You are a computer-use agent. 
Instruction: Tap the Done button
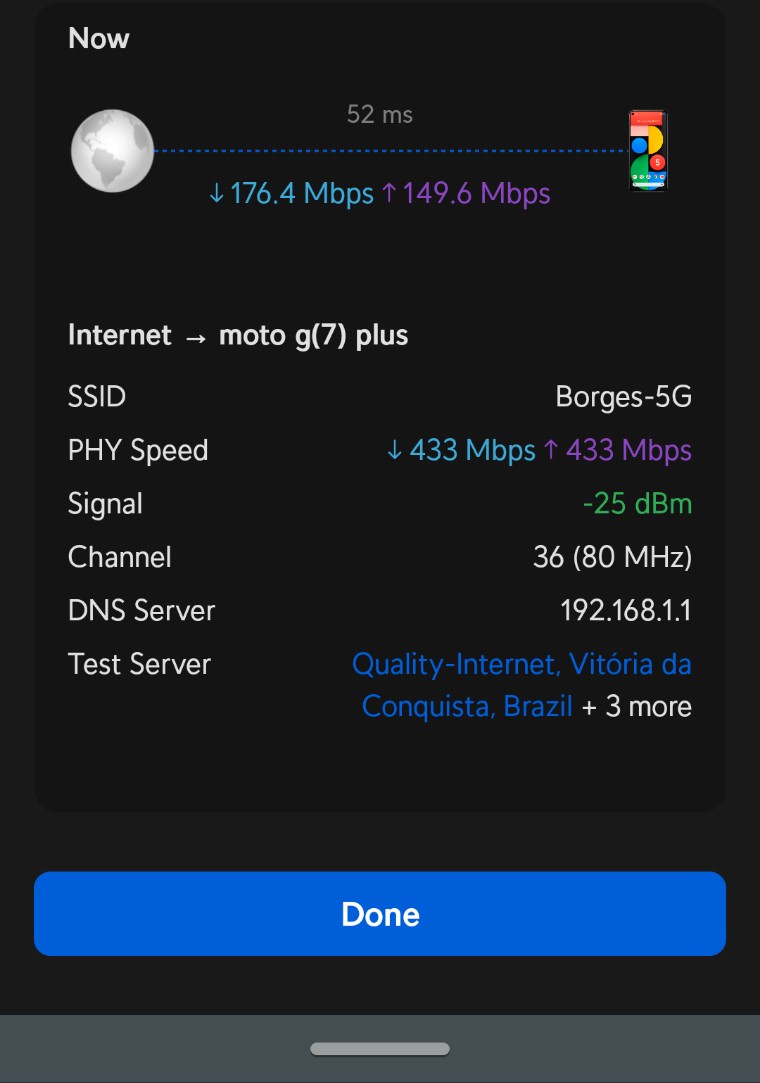pos(380,914)
